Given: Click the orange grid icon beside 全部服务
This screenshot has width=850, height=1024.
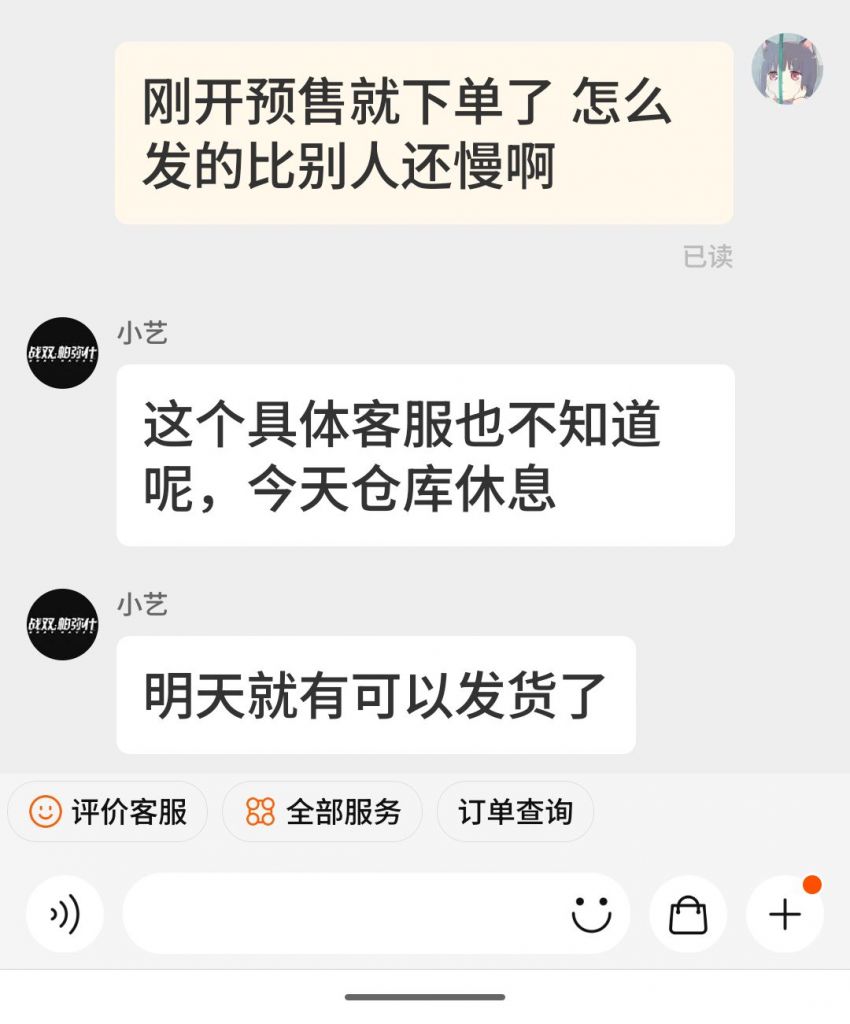Looking at the screenshot, I should point(259,813).
